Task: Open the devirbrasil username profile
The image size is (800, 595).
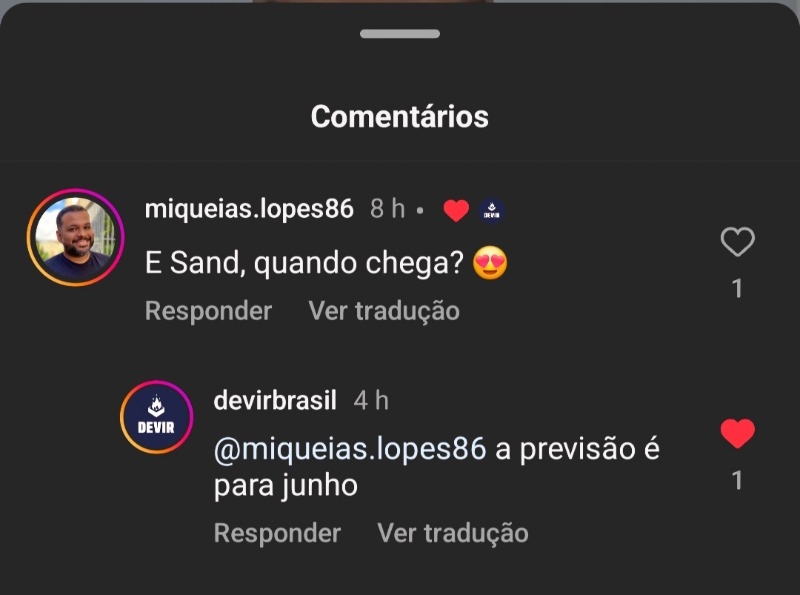Action: click(277, 400)
